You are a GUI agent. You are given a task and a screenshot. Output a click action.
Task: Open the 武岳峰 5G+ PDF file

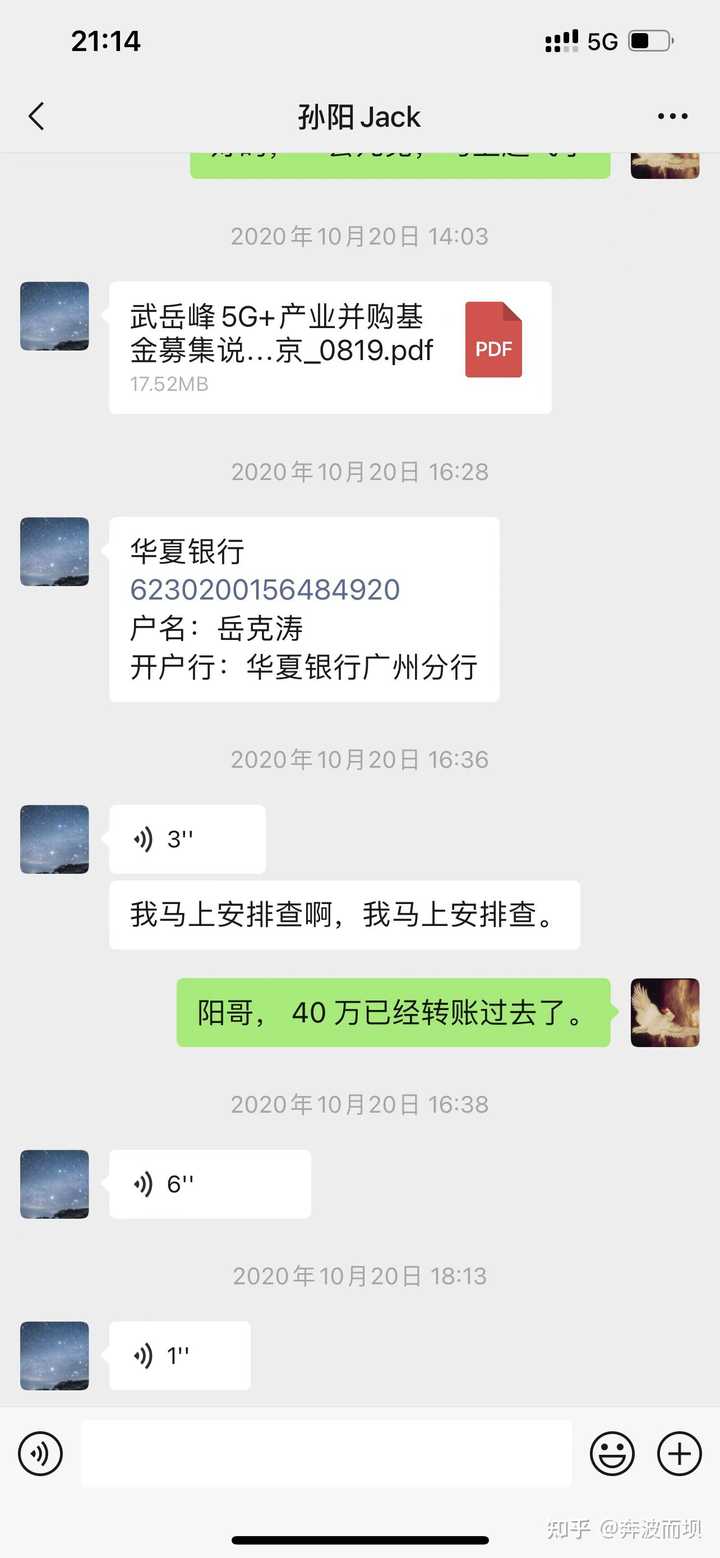click(330, 347)
